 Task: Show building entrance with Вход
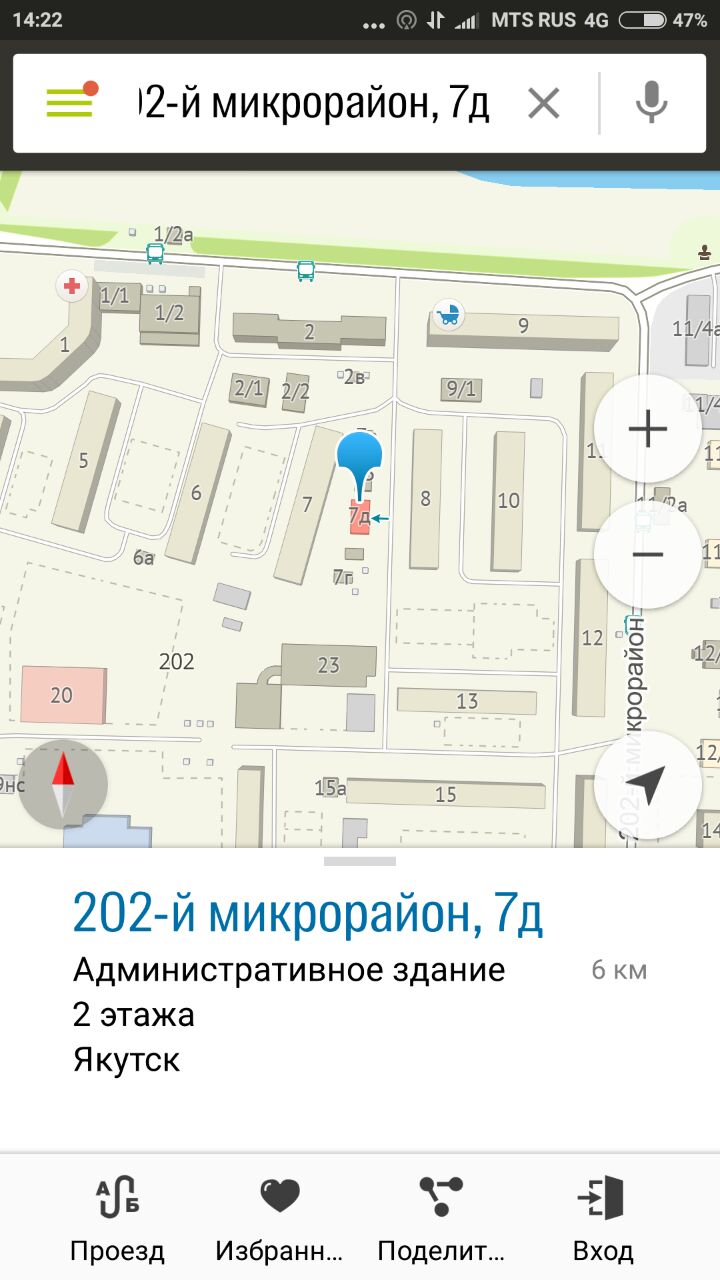pos(602,1218)
